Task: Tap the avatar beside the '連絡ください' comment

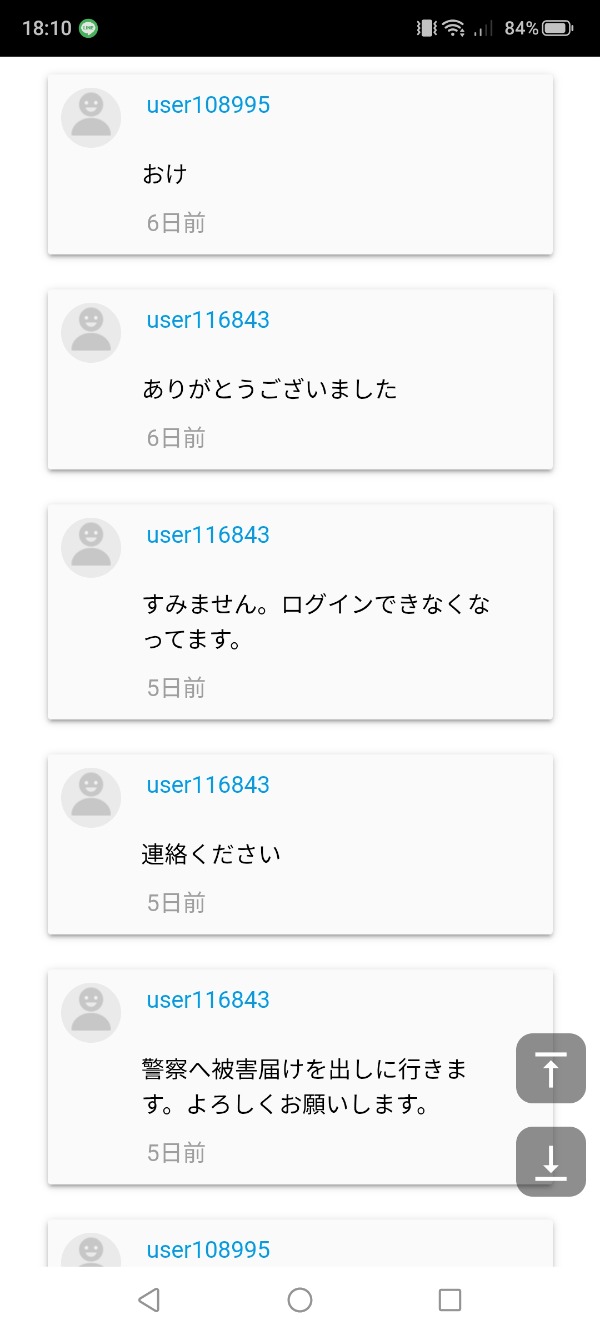Action: (x=91, y=798)
